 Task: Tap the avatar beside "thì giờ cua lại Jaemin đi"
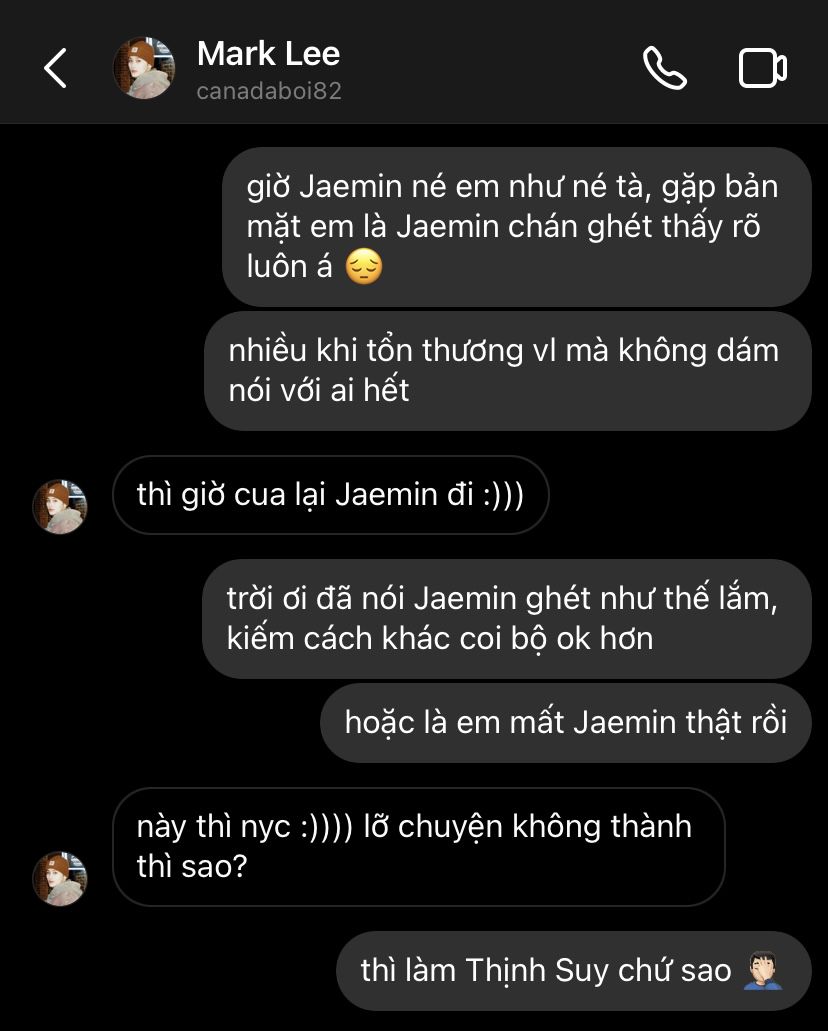(x=60, y=506)
